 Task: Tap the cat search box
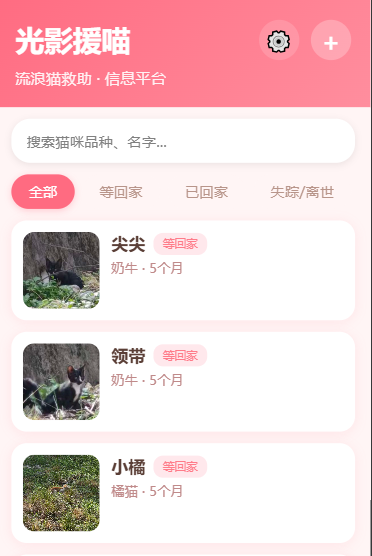pos(183,141)
